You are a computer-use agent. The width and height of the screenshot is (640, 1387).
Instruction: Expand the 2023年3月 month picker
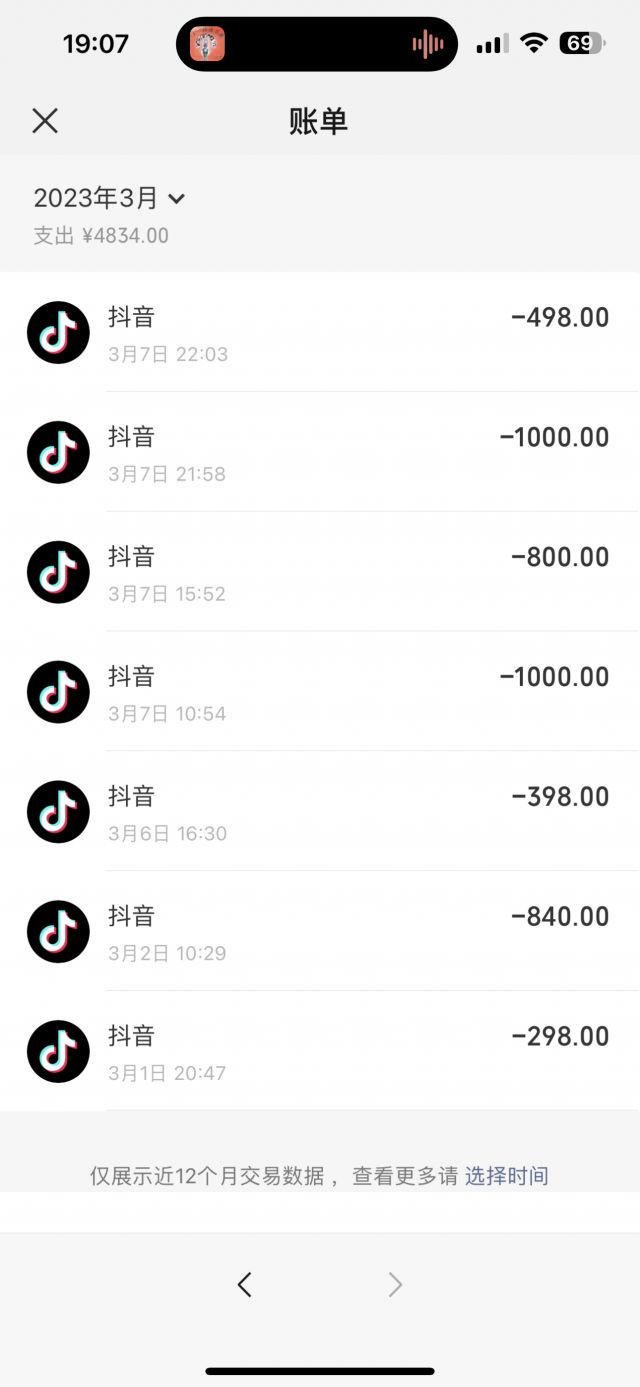(x=110, y=198)
